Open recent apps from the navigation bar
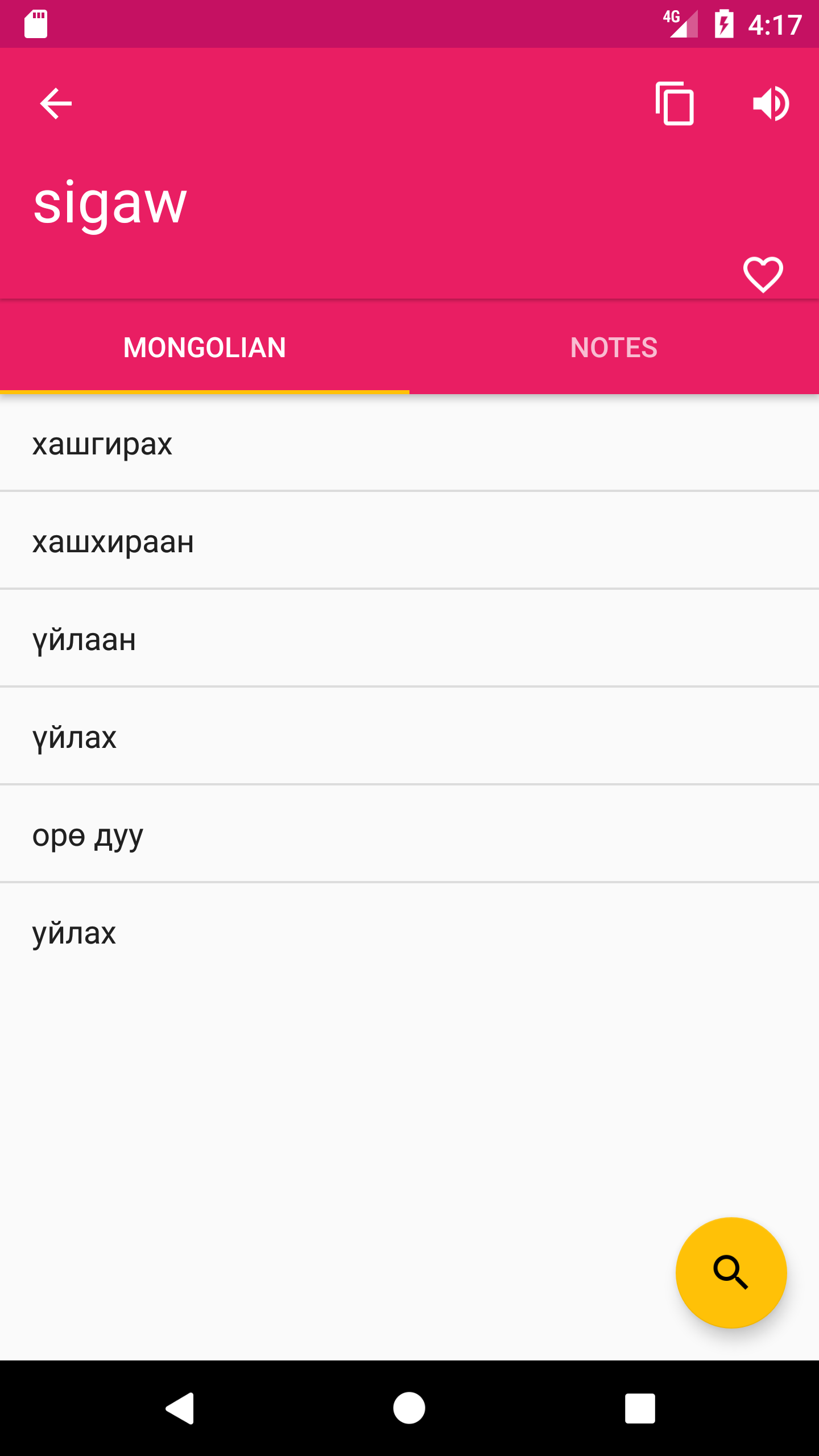The height and width of the screenshot is (1456, 819). (640, 1408)
